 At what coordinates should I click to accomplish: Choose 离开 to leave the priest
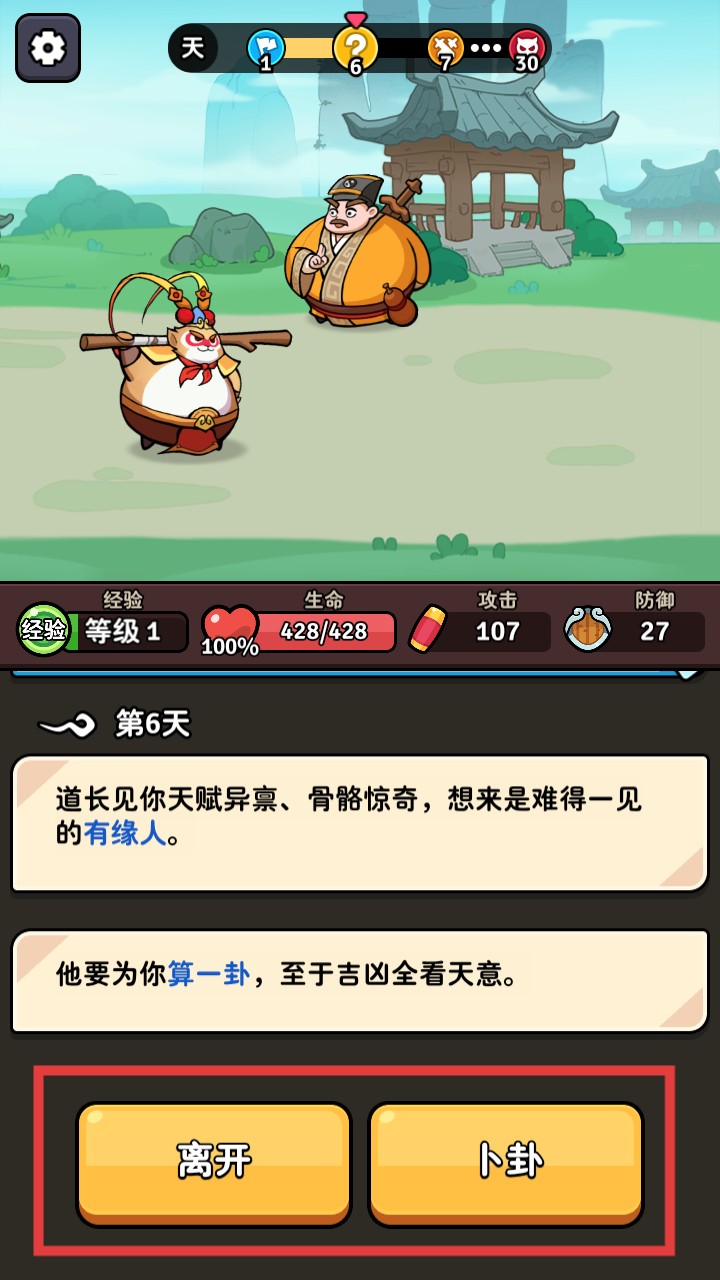pos(214,1162)
